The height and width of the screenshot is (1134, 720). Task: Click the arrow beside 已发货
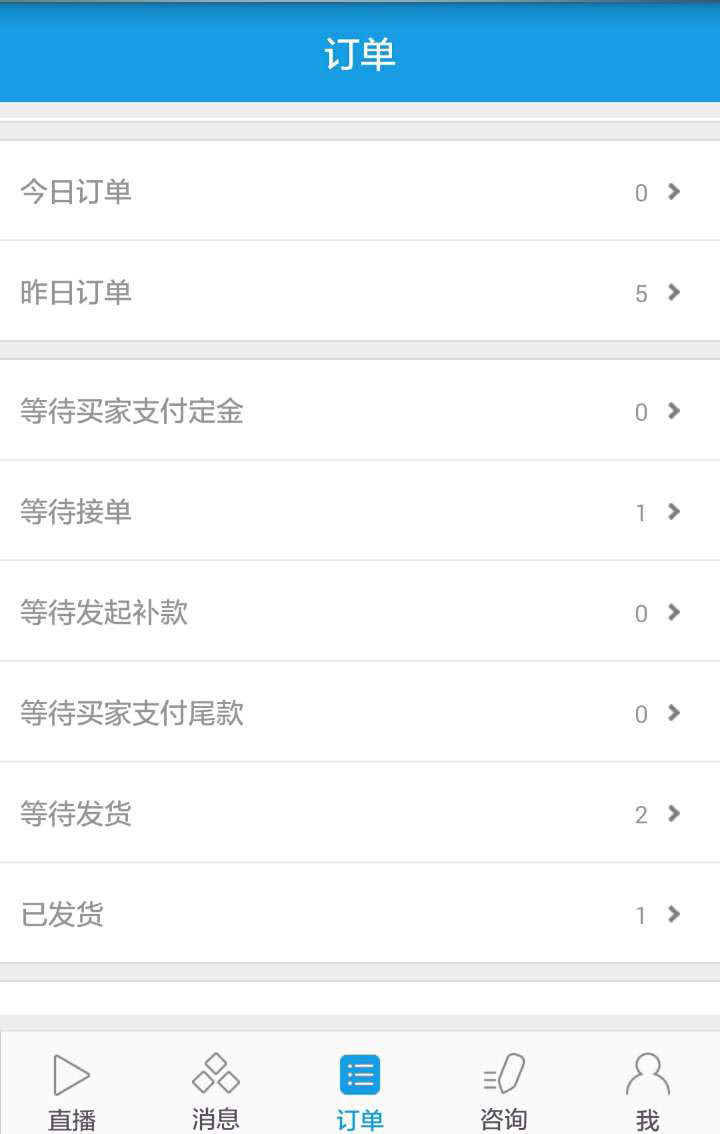click(674, 914)
